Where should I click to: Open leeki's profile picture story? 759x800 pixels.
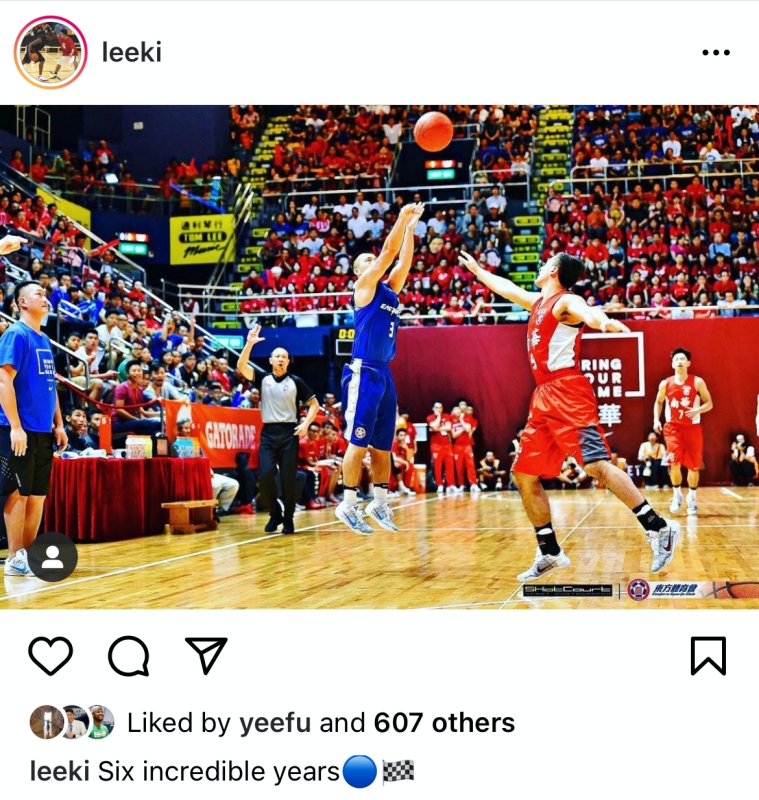click(x=51, y=52)
